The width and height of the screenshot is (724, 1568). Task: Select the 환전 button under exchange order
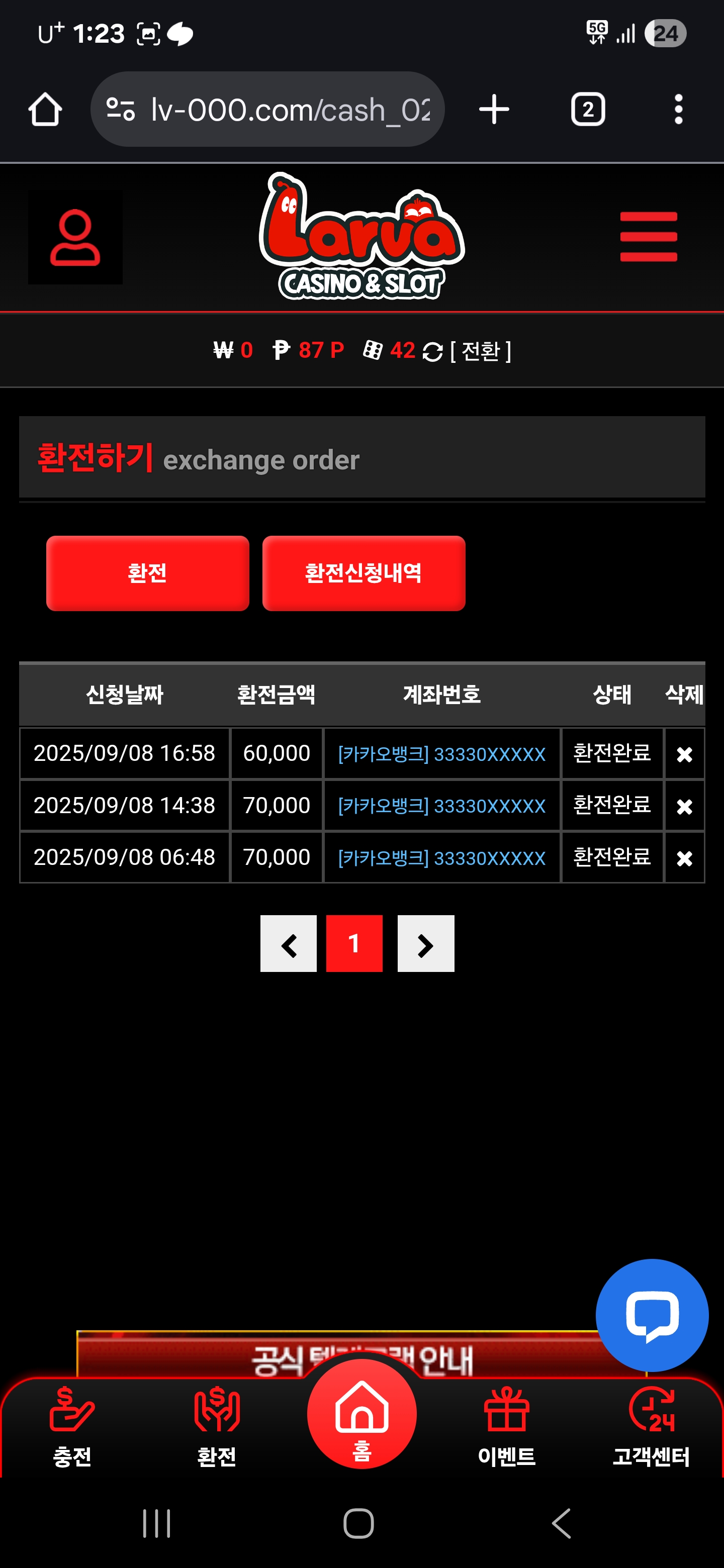click(147, 573)
